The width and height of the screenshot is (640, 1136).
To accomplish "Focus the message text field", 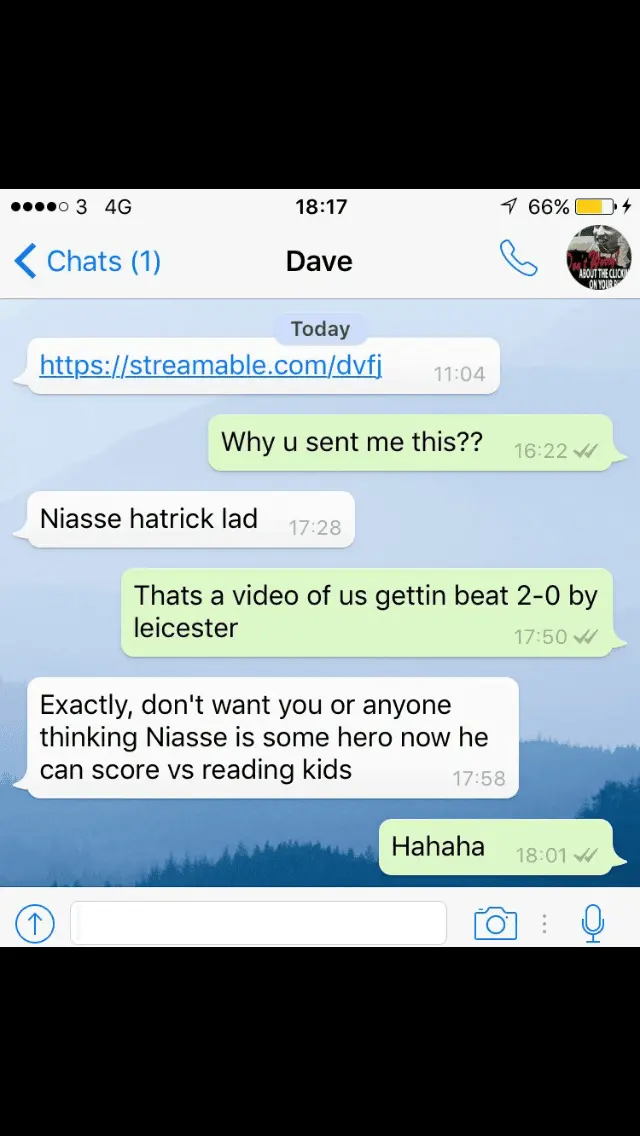I will pyautogui.click(x=258, y=923).
